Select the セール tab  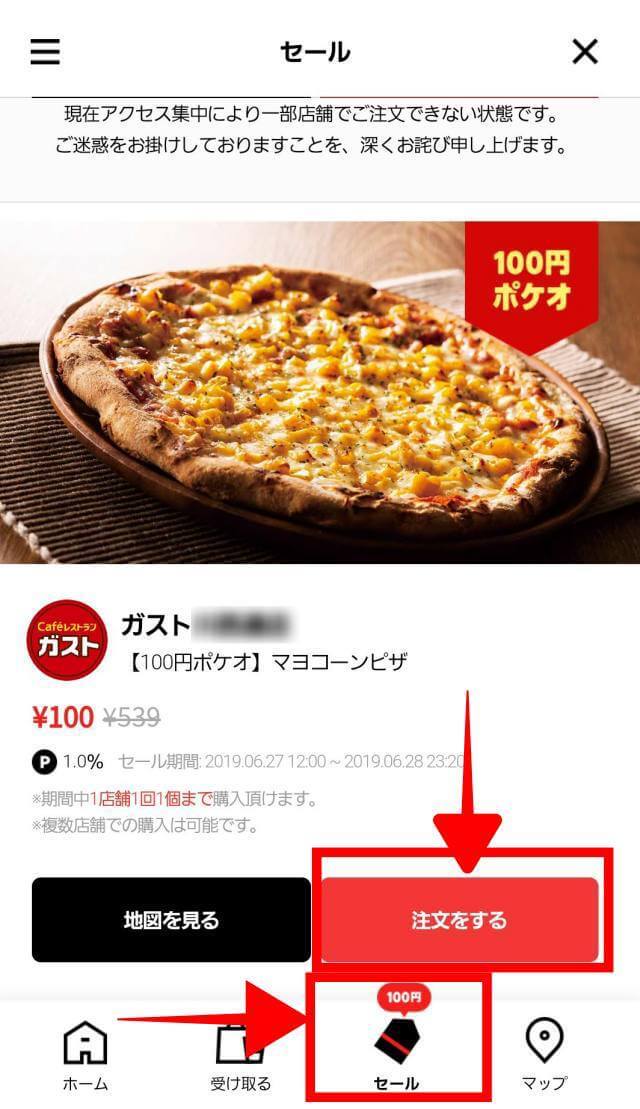(x=396, y=1055)
